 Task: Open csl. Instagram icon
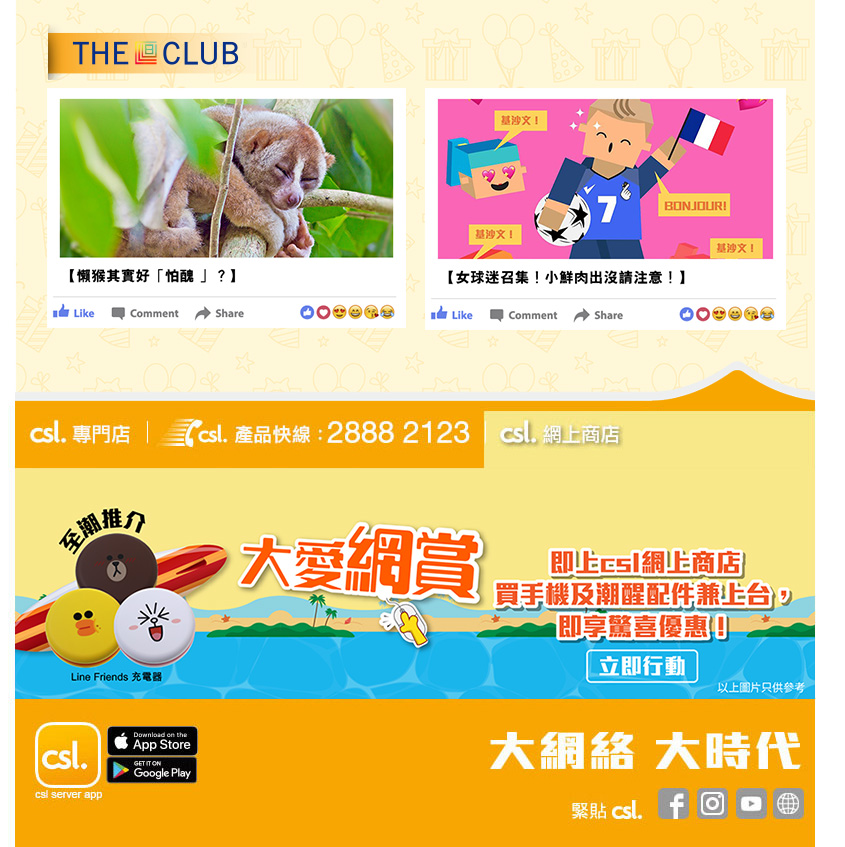712,804
